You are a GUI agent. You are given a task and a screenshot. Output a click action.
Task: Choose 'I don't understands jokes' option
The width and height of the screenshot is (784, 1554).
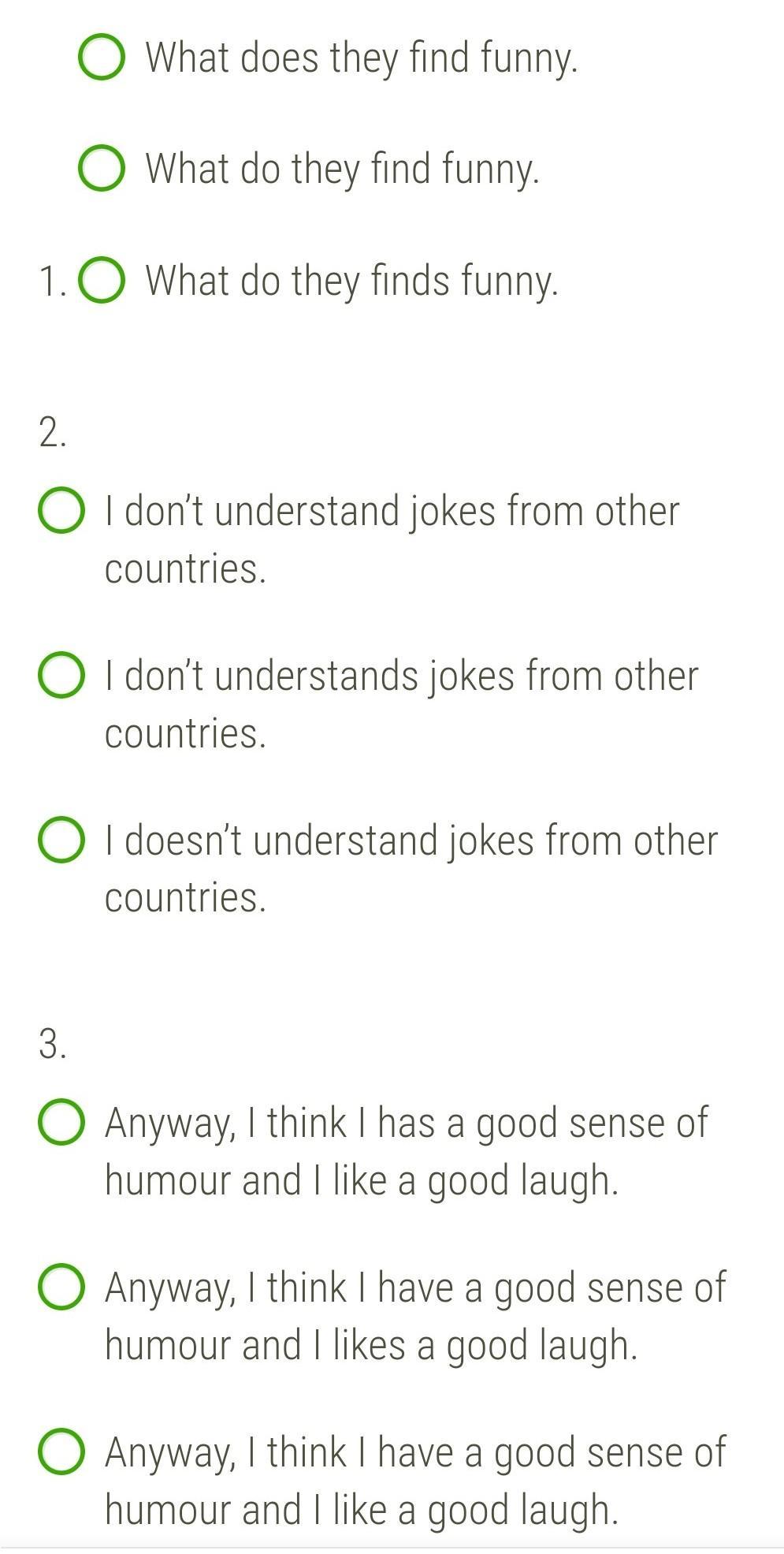pyautogui.click(x=61, y=676)
